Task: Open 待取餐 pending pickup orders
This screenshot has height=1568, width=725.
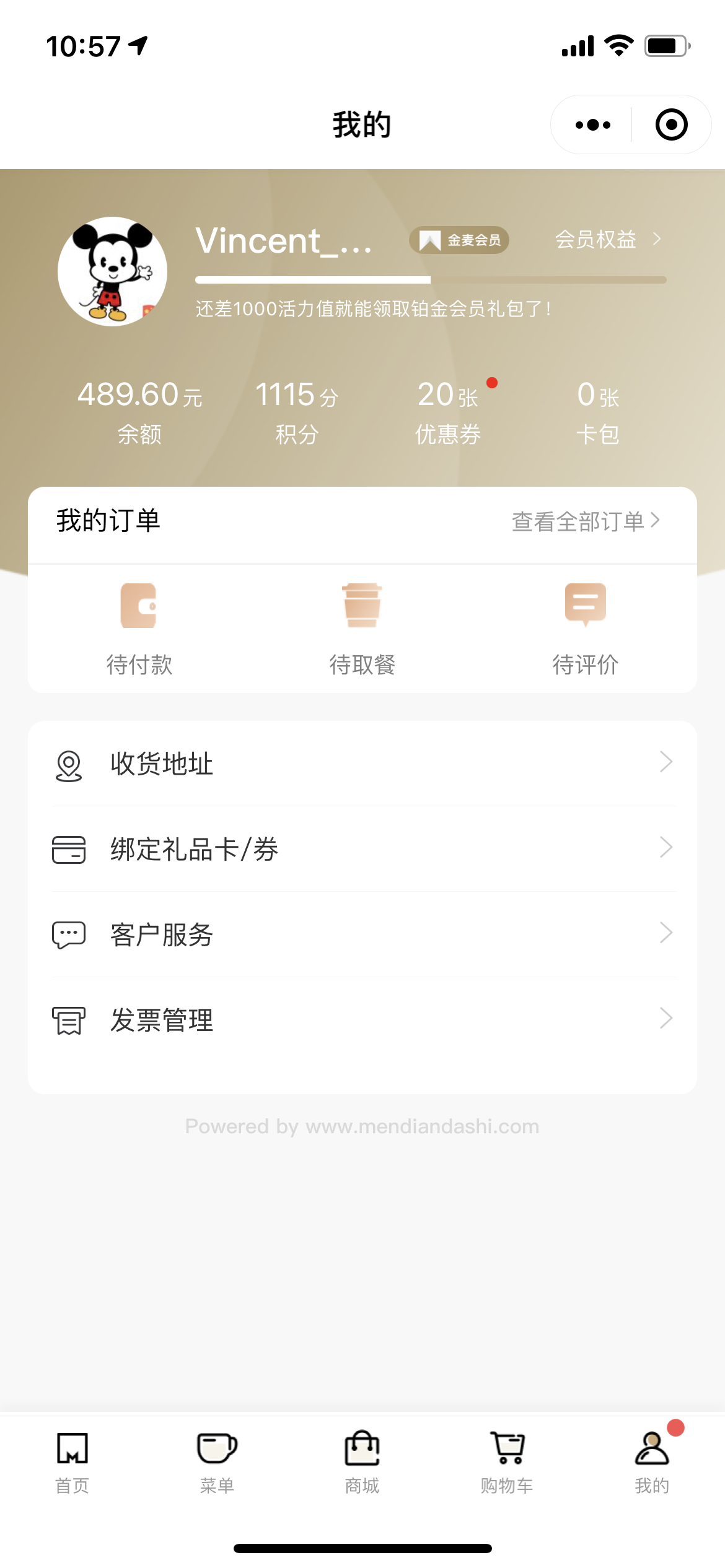Action: (x=362, y=628)
